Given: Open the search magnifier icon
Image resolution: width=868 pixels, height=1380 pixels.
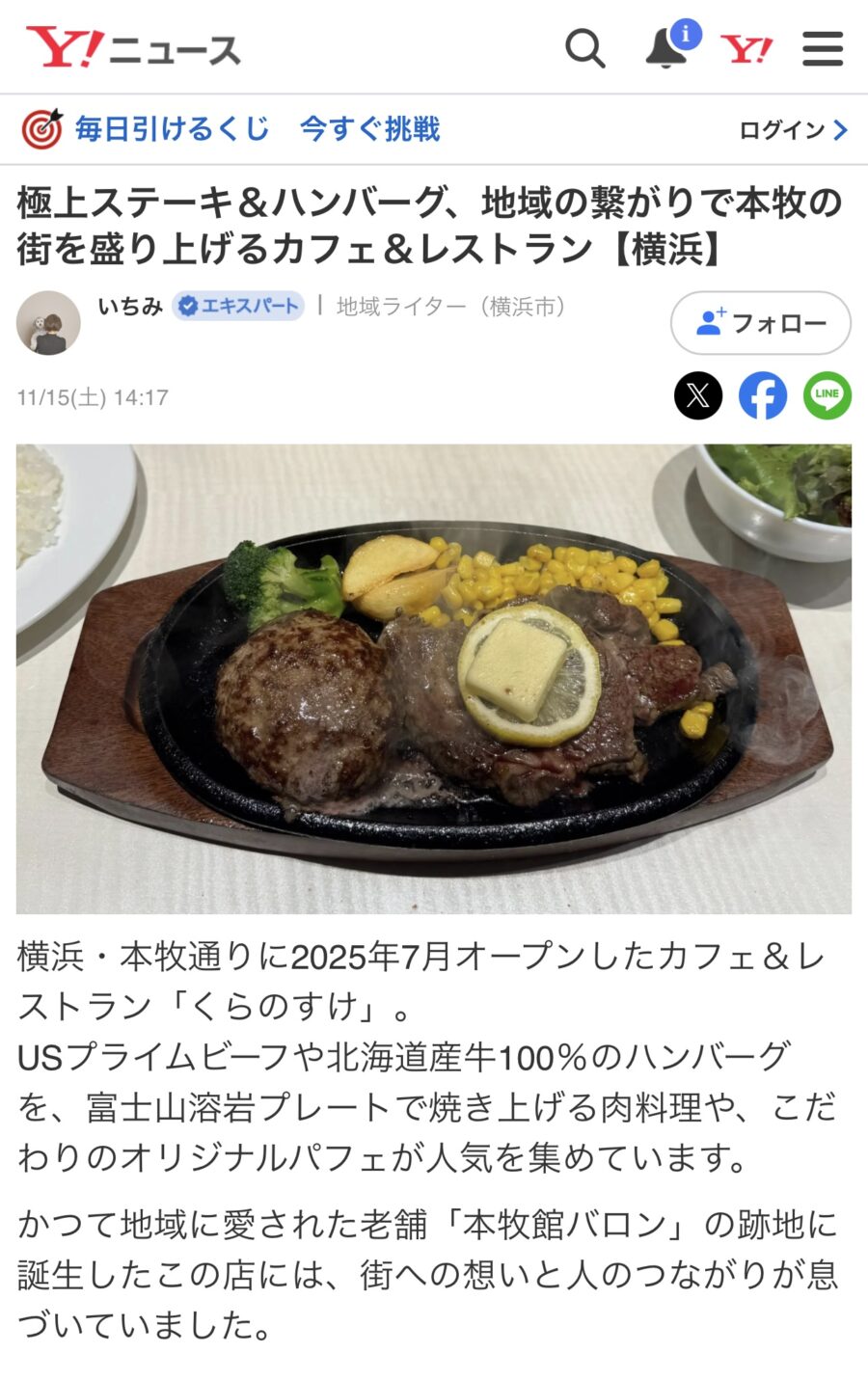Looking at the screenshot, I should (584, 48).
